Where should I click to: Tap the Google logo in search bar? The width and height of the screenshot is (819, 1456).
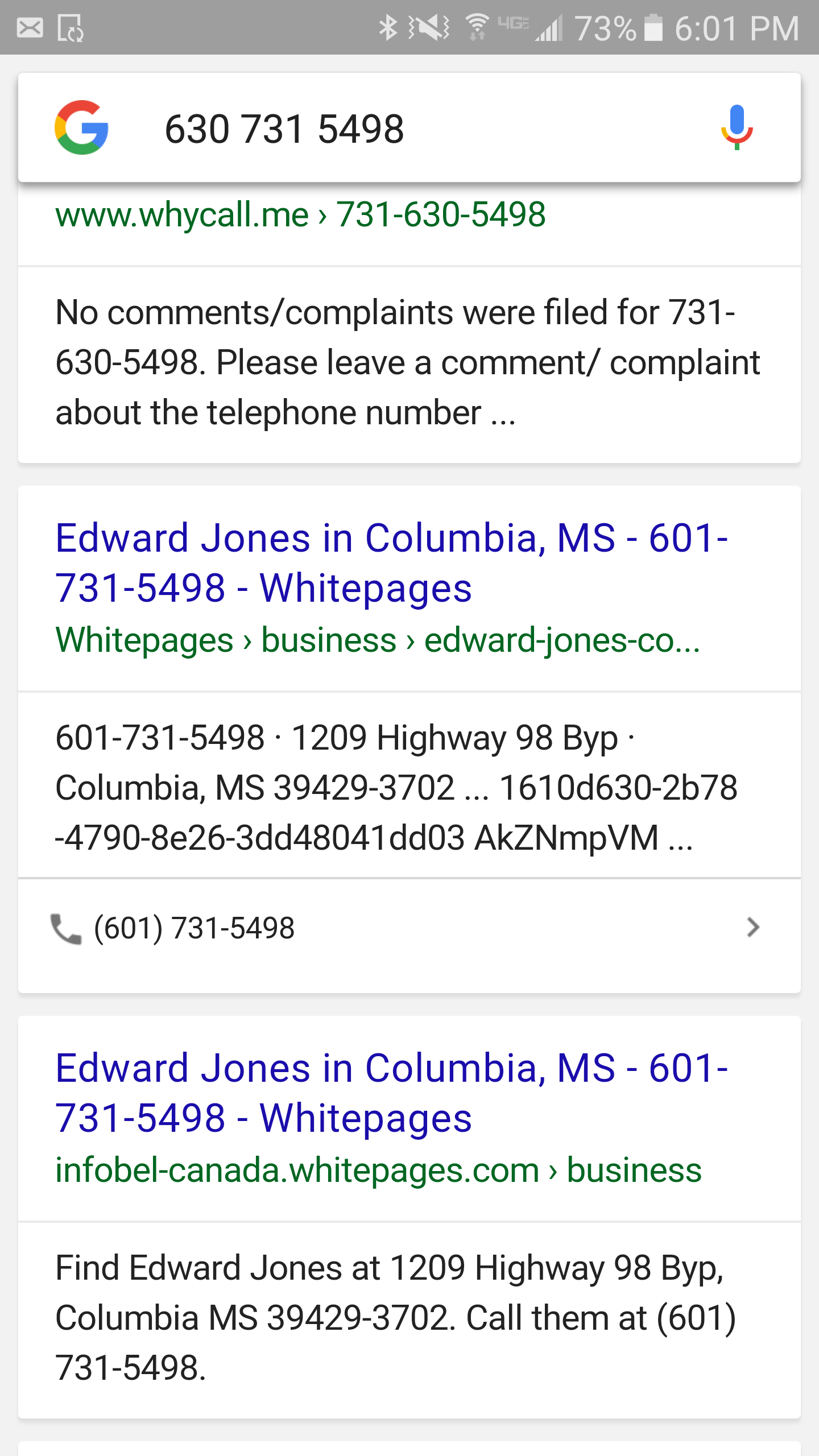tap(81, 127)
